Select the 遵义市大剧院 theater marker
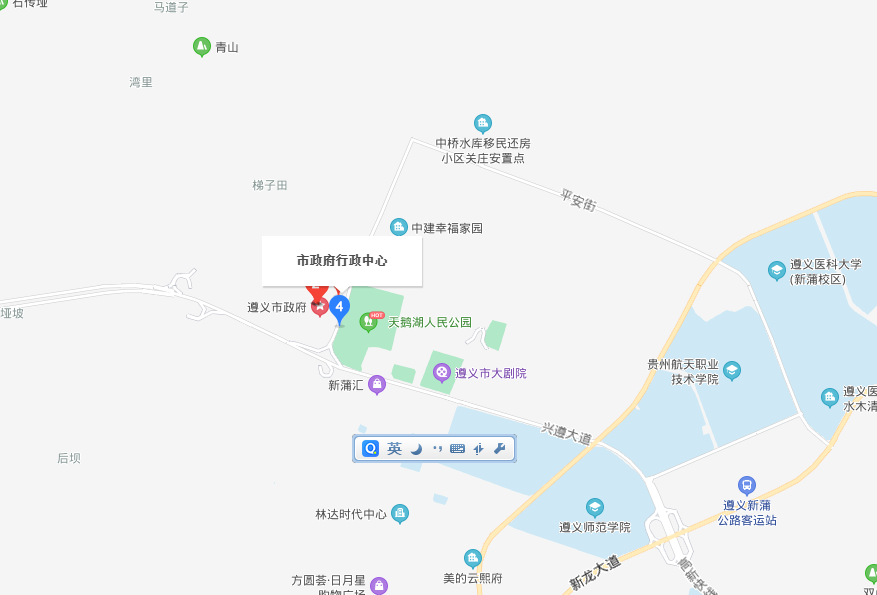Screen dimensions: 877x595 click(441, 373)
